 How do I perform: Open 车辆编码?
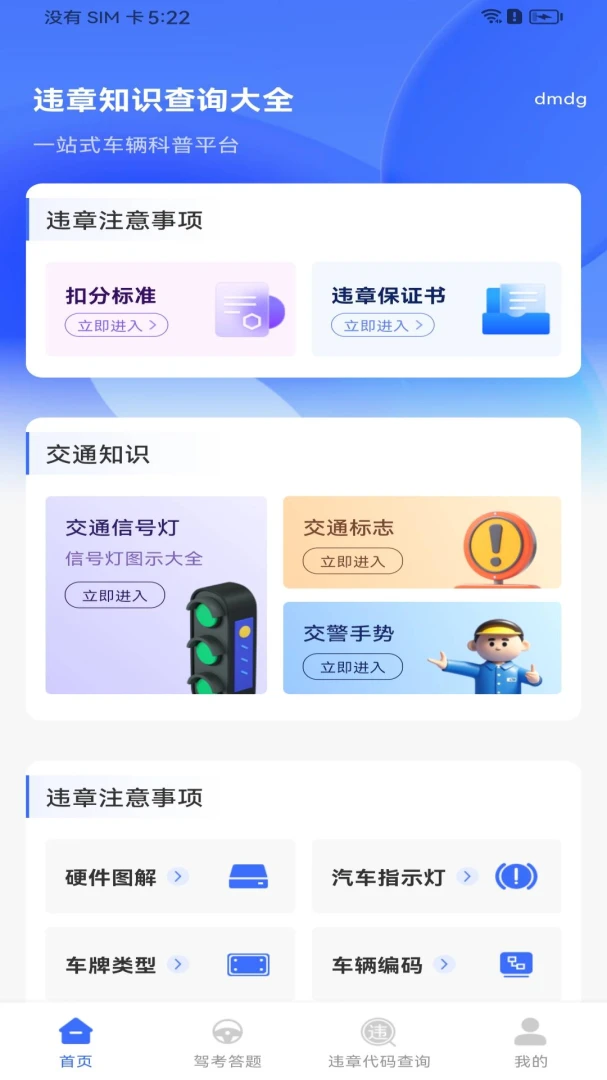pyautogui.click(x=436, y=964)
